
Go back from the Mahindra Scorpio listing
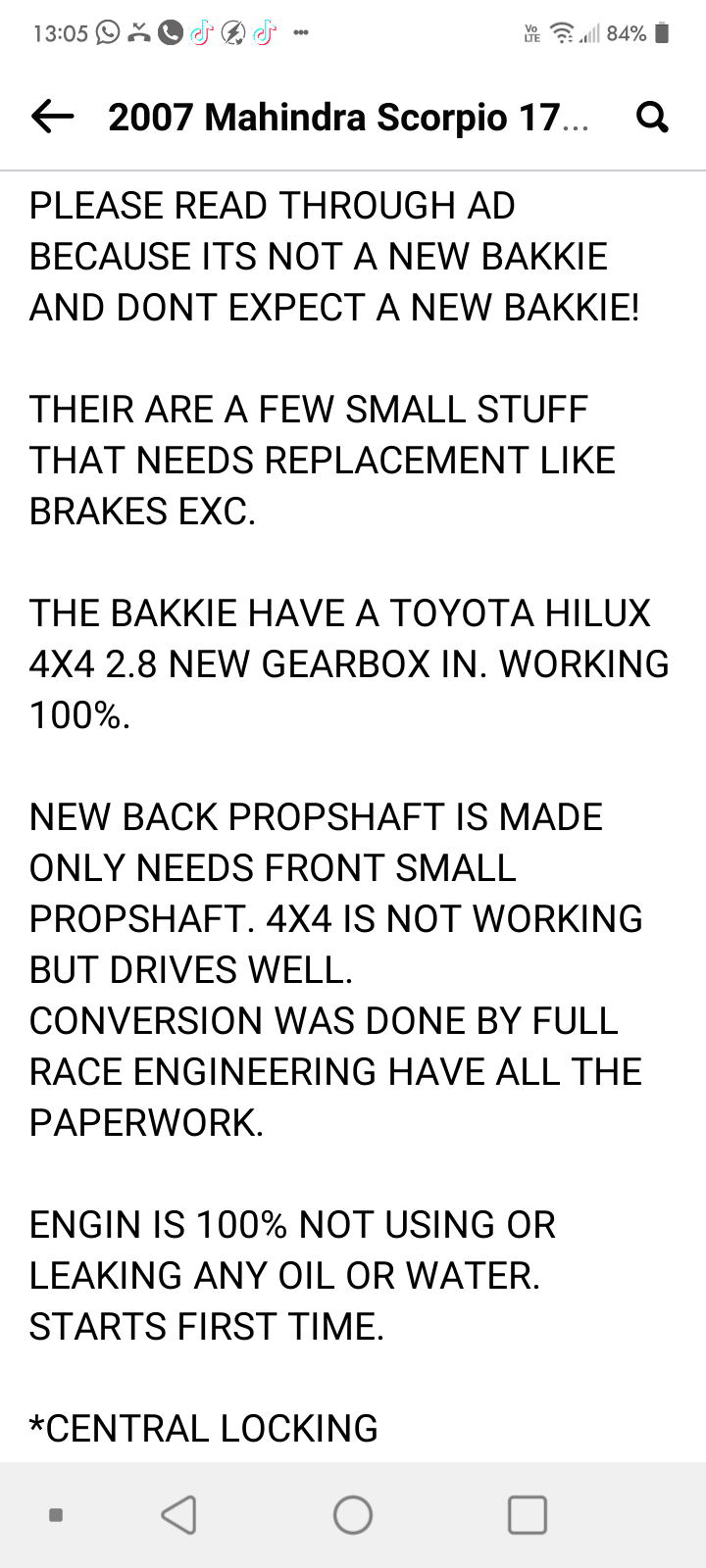point(53,117)
